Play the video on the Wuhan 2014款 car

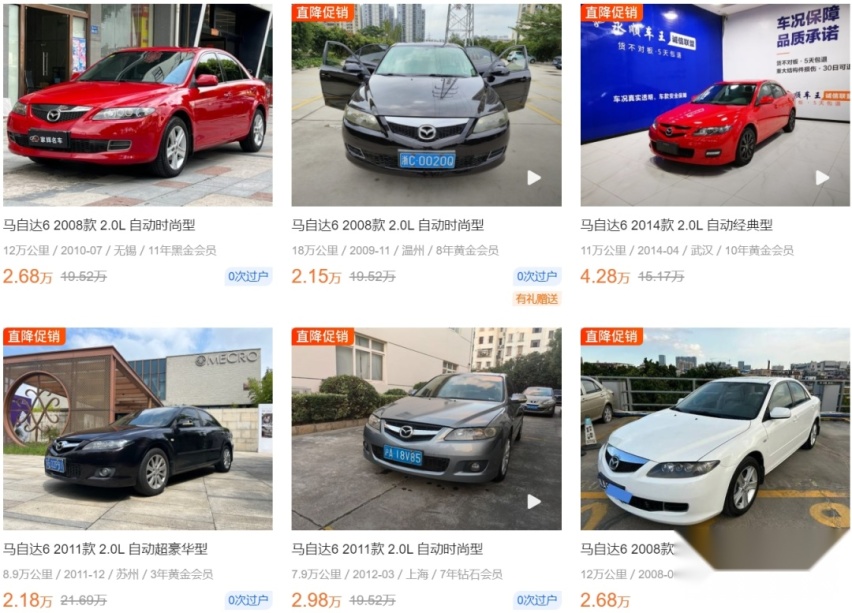[822, 178]
